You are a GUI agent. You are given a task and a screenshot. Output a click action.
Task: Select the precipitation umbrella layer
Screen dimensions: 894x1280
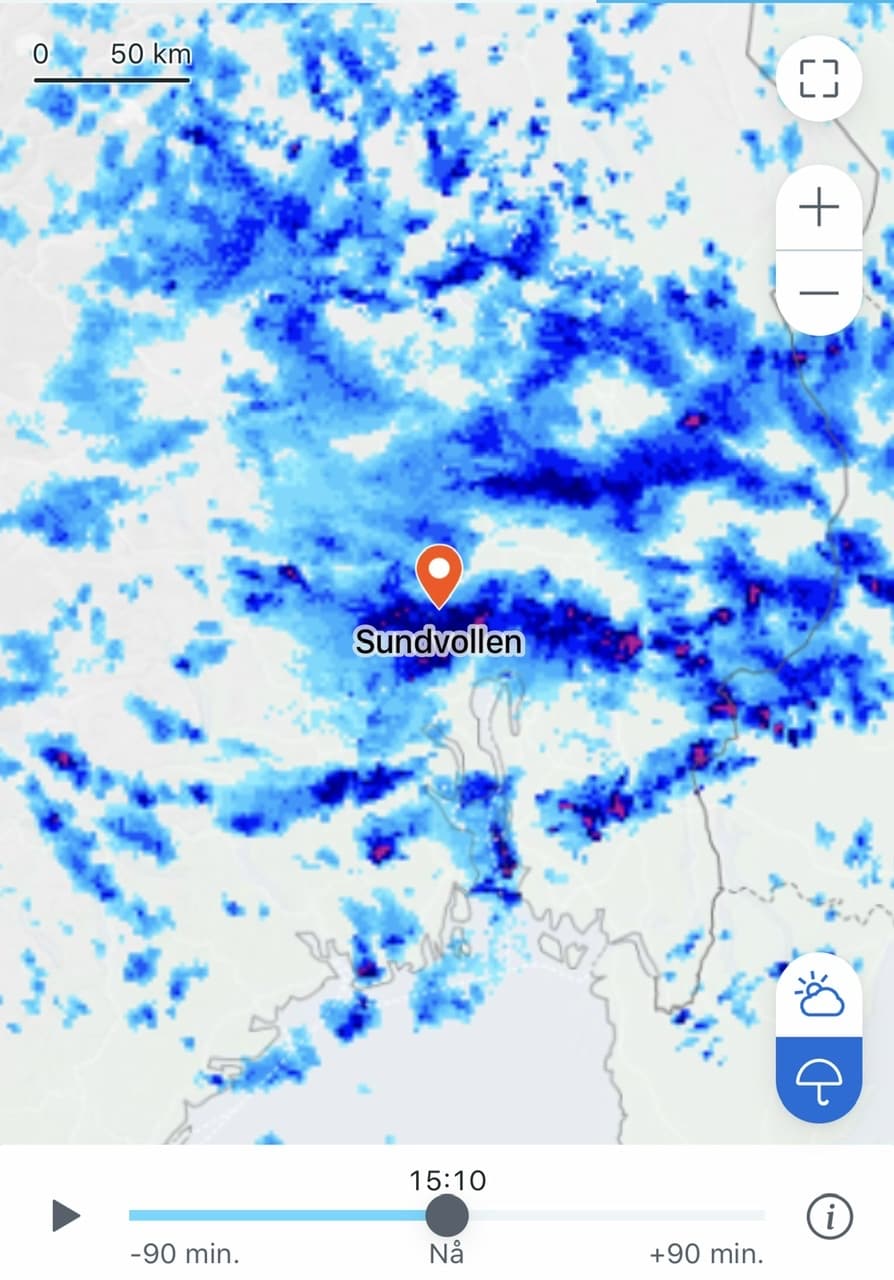coord(819,1079)
